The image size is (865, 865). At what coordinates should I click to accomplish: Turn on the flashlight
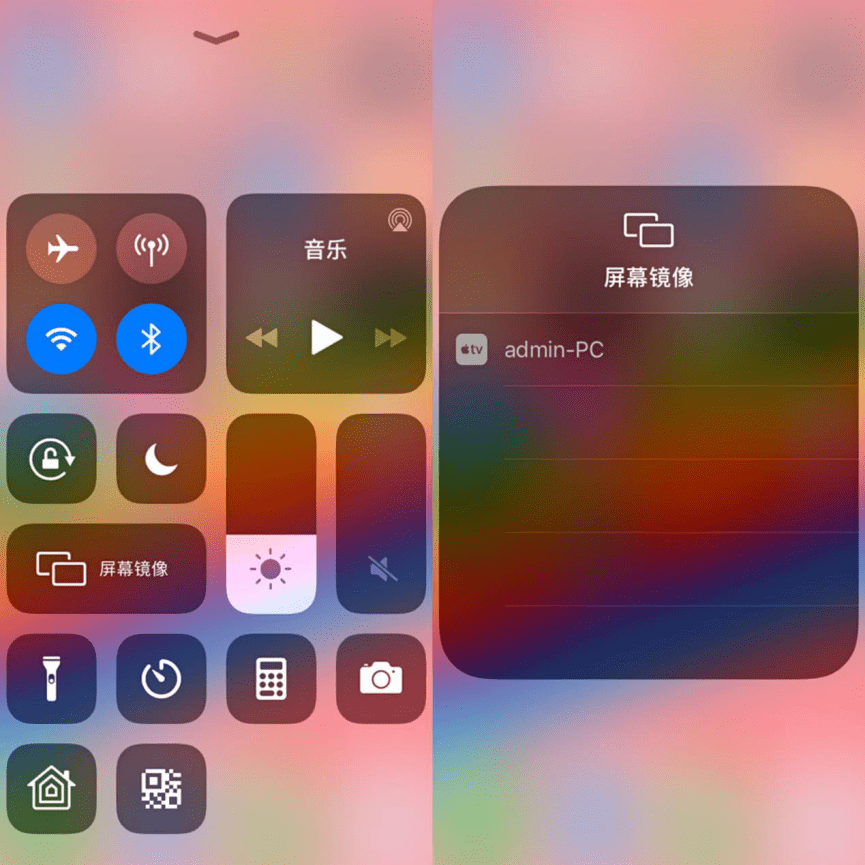tap(52, 679)
